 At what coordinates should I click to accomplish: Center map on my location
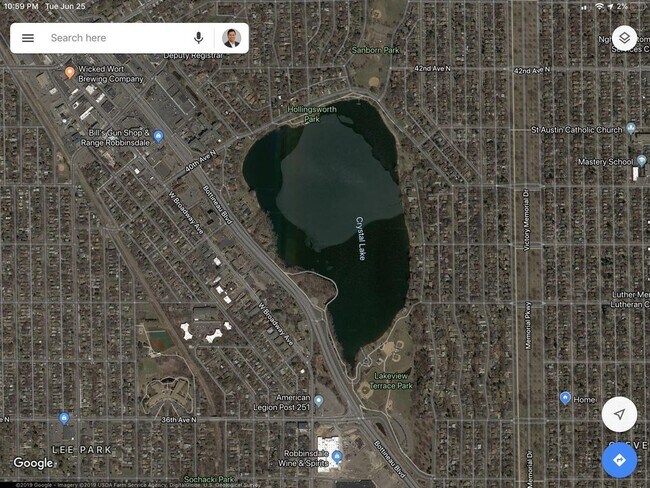tap(620, 414)
